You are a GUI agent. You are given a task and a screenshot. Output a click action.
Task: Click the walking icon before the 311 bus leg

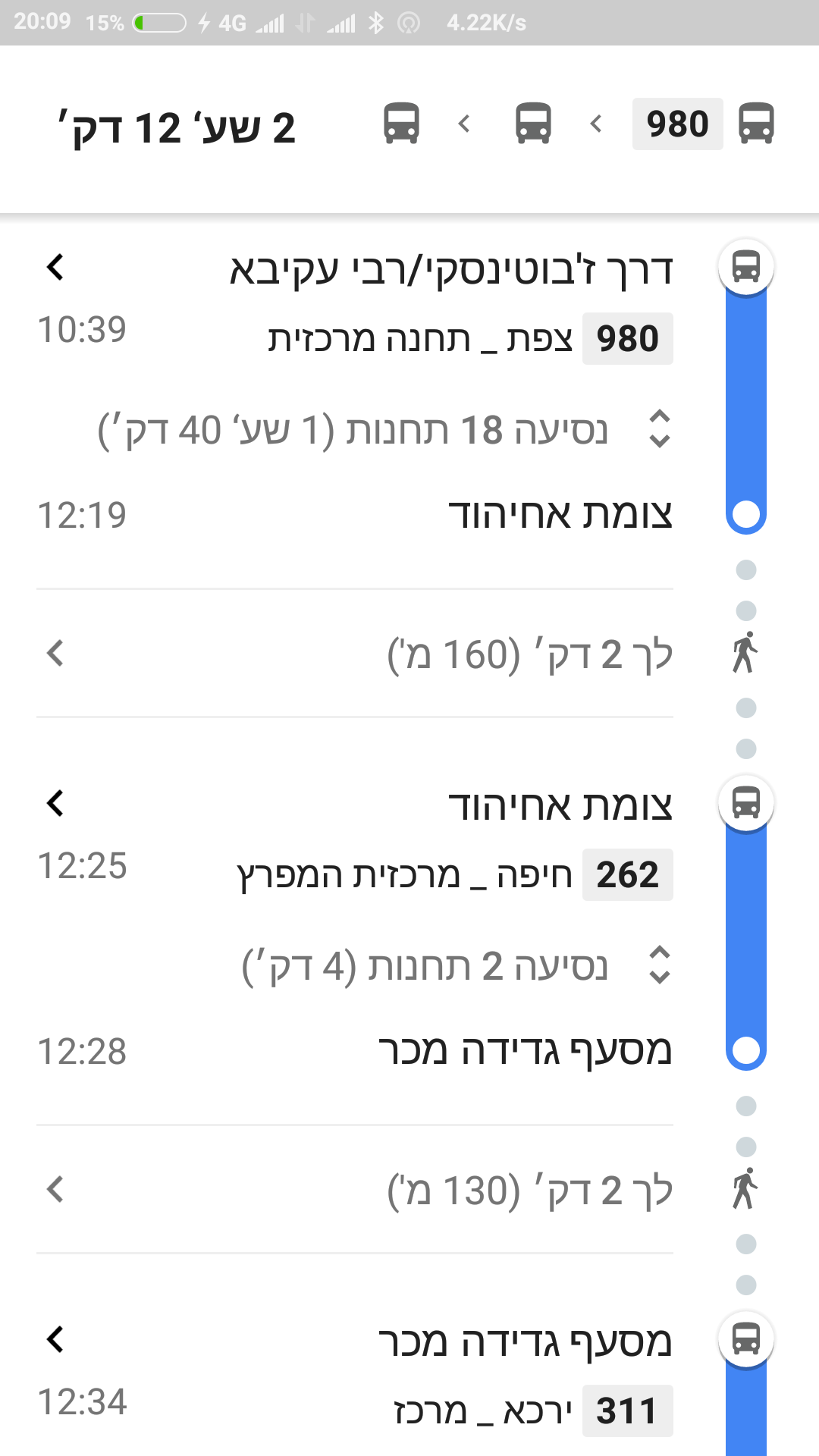745,1188
